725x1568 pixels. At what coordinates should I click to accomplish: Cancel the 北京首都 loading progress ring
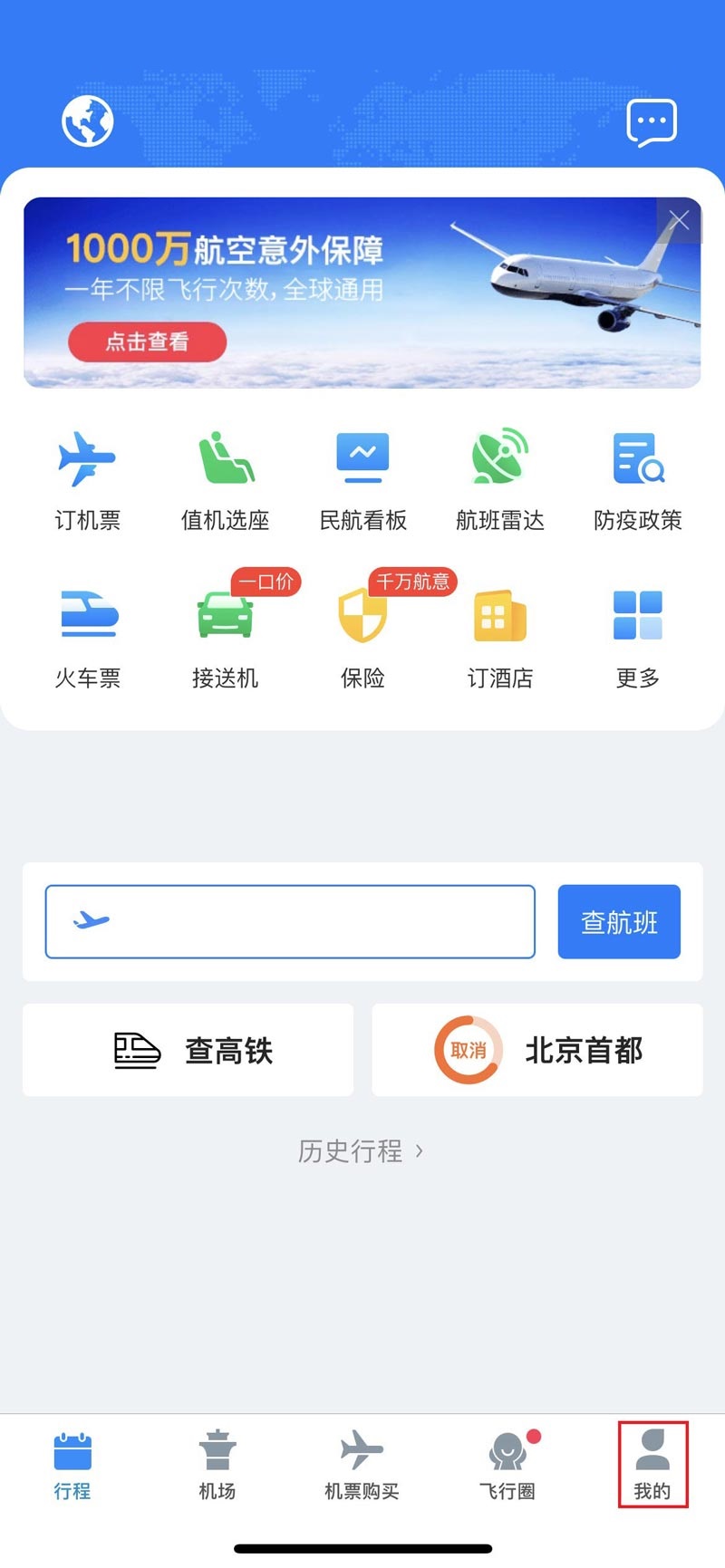[x=468, y=1050]
